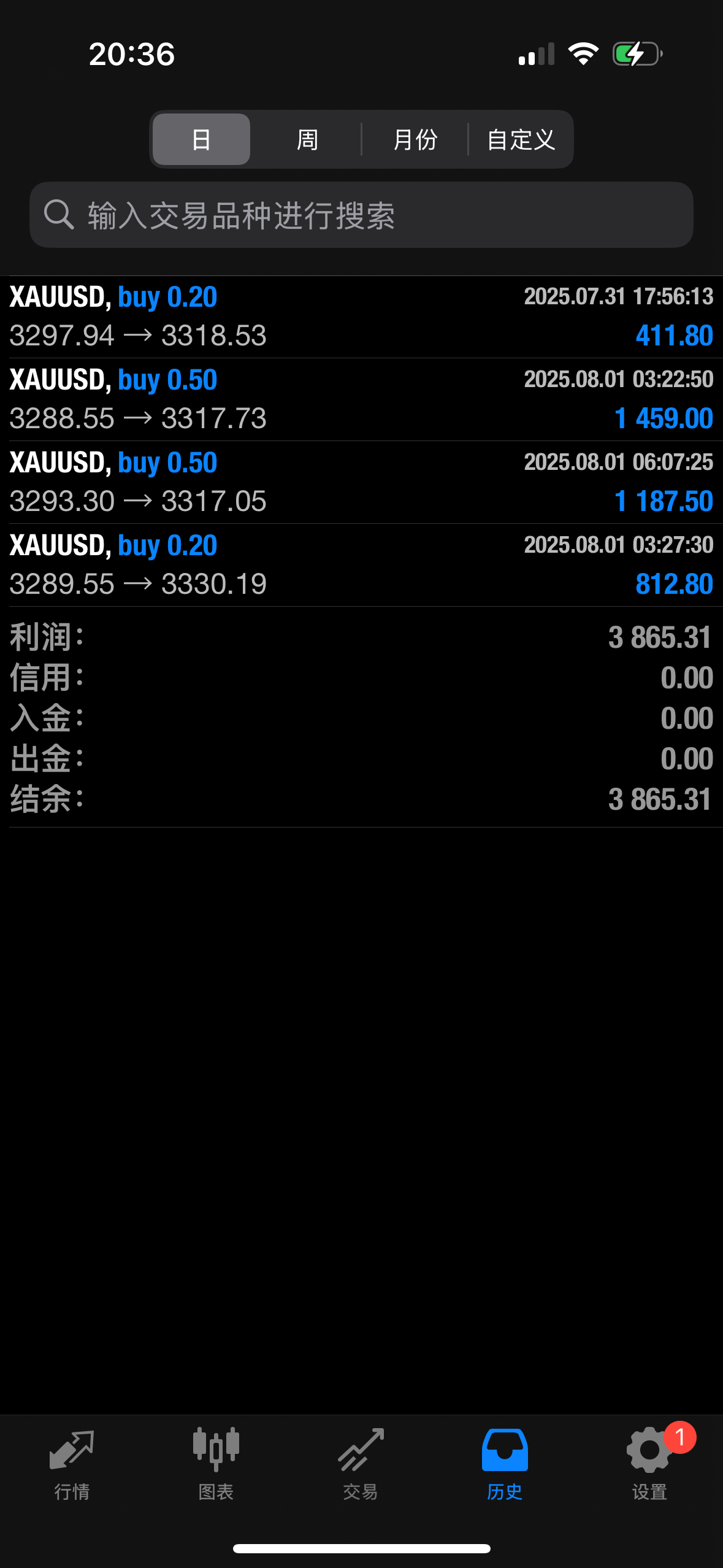Screen dimensions: 723x1568
Task: Go to the 行情 quotes tab
Action: [72, 1464]
